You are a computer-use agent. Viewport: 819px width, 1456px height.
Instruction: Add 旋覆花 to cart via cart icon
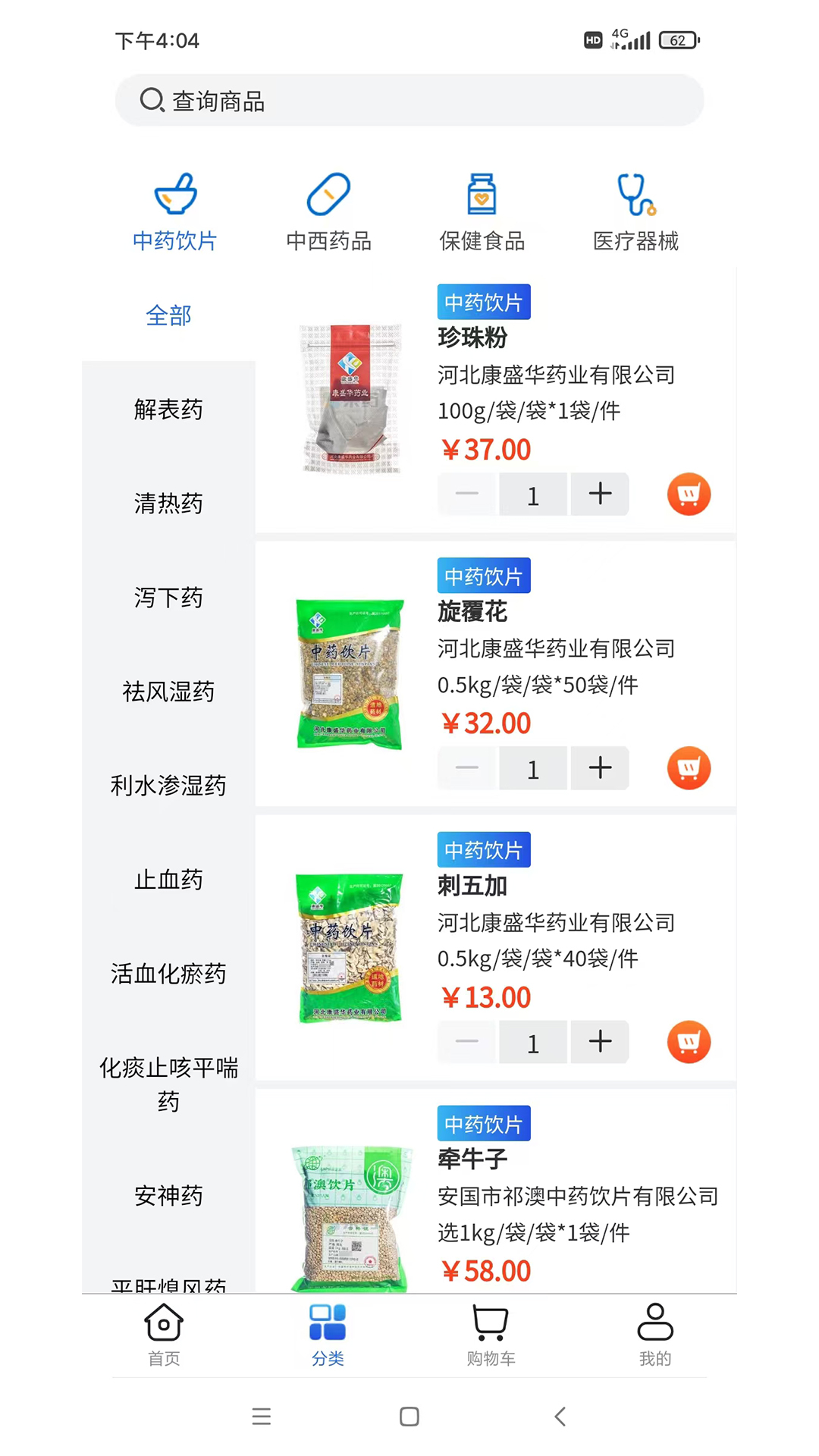coord(689,767)
